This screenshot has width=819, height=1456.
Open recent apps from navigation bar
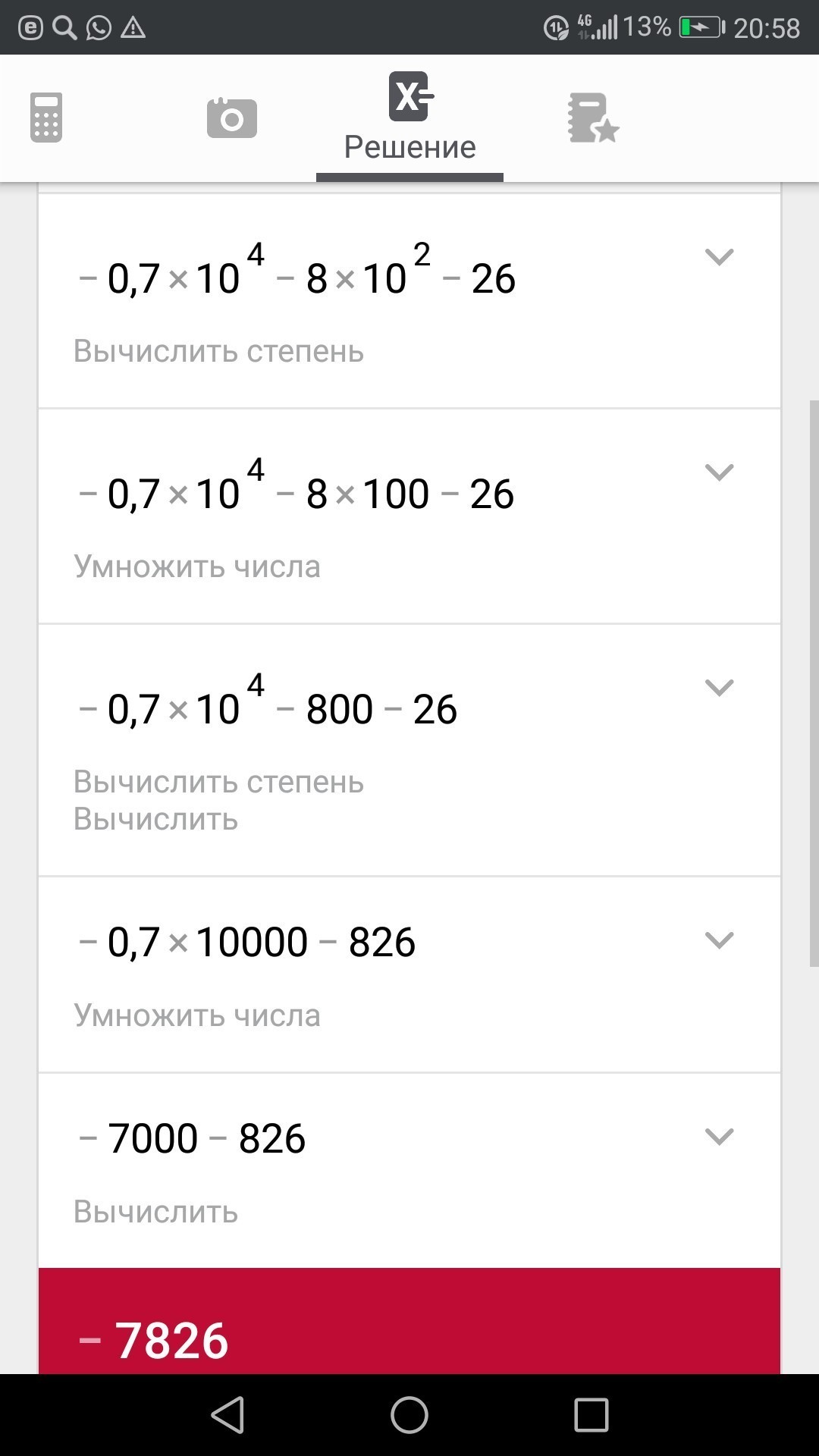click(x=591, y=1415)
